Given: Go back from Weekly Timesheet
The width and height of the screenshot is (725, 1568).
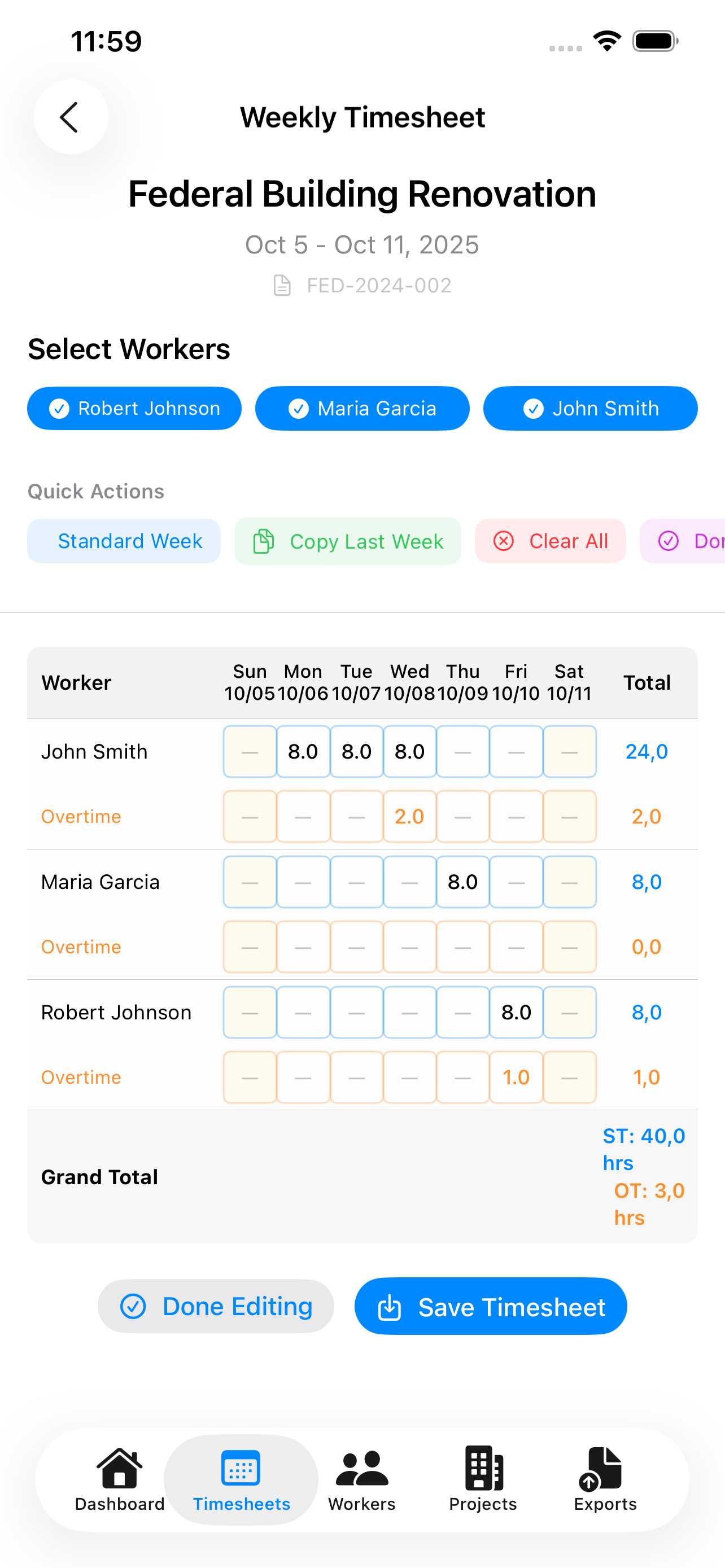Looking at the screenshot, I should point(71,117).
